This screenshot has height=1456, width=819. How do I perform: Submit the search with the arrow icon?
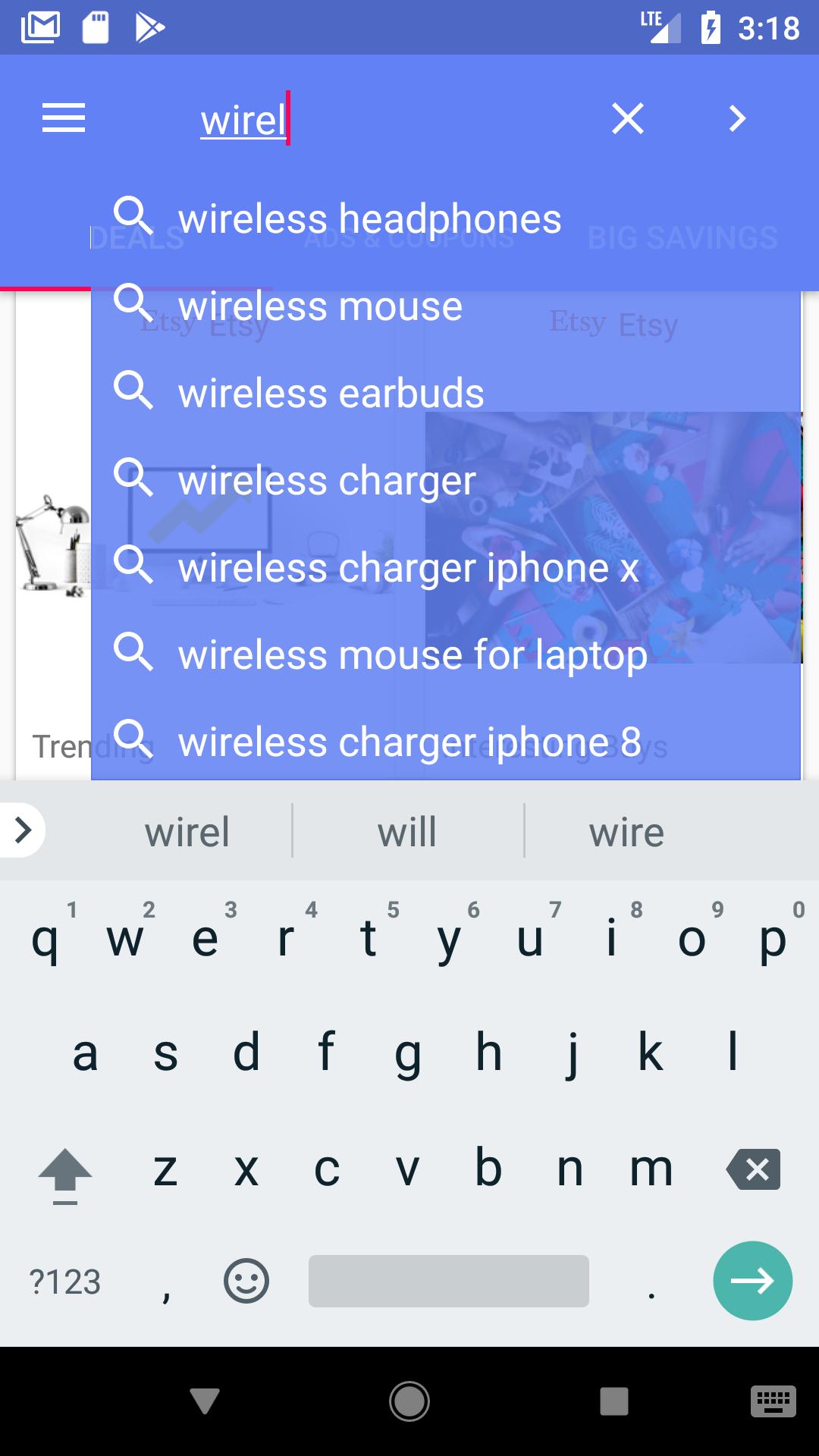pyautogui.click(x=737, y=118)
